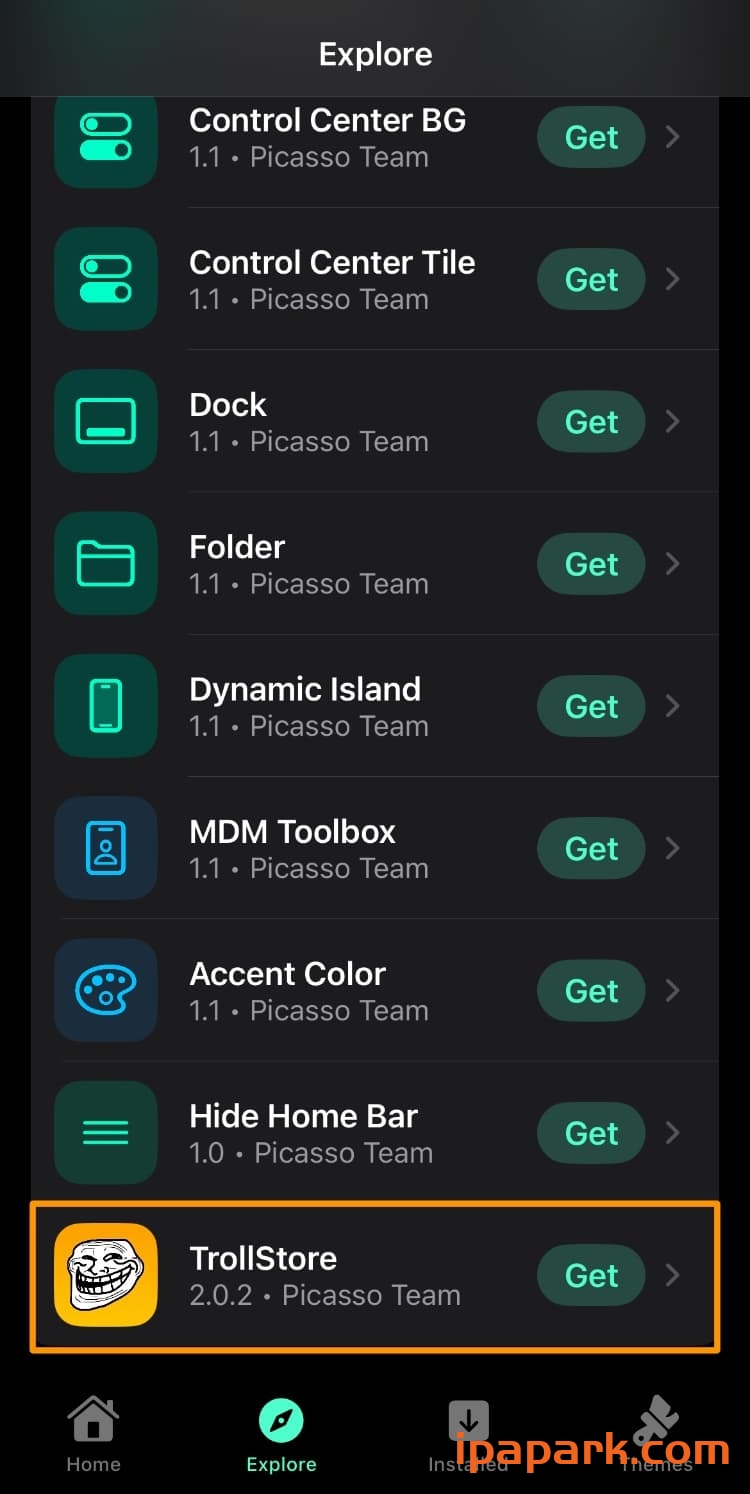Install the Dock tweak via Get
Image resolution: width=750 pixels, height=1494 pixels.
[591, 421]
